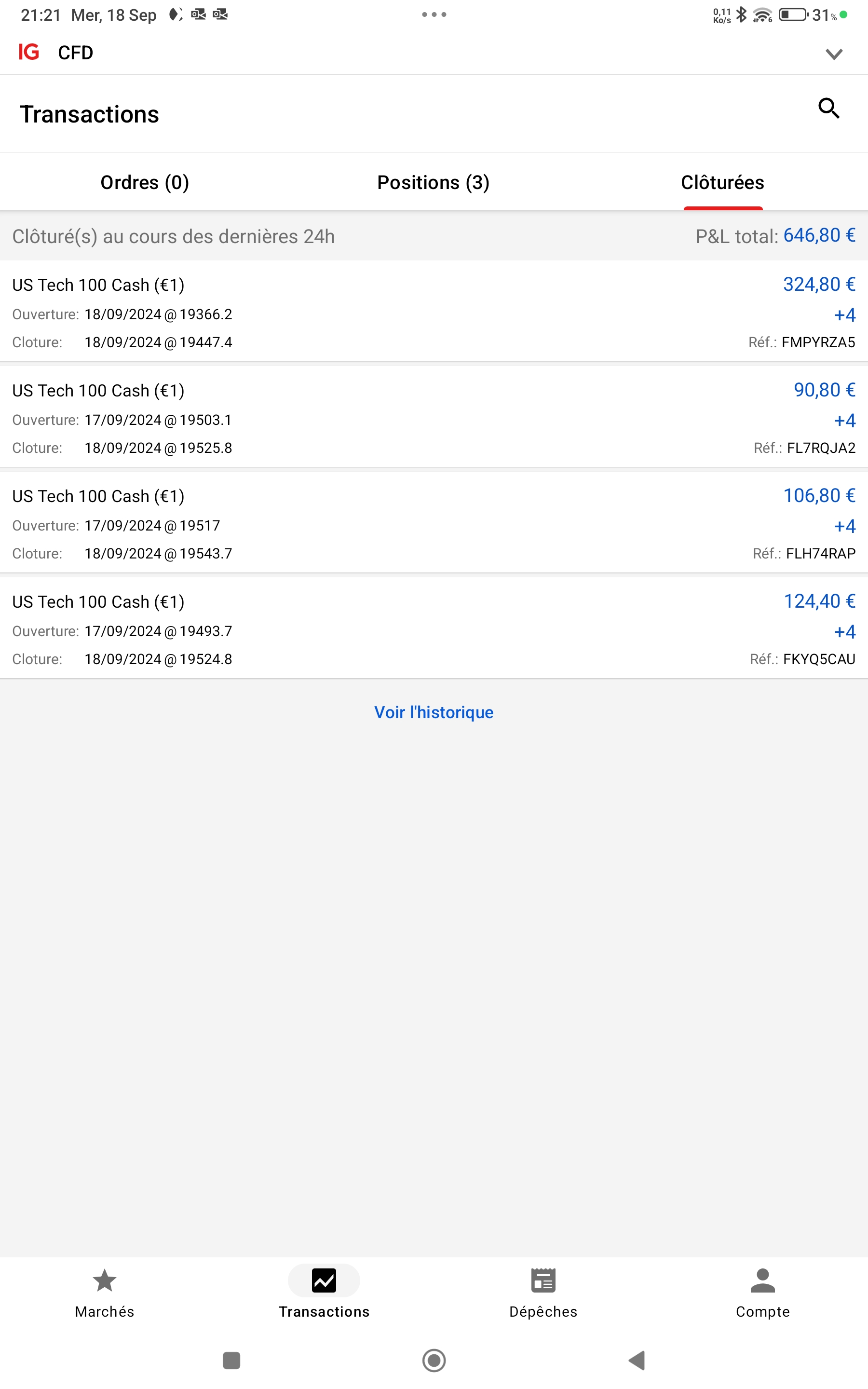Switch to the Positions (3) tab

(434, 182)
